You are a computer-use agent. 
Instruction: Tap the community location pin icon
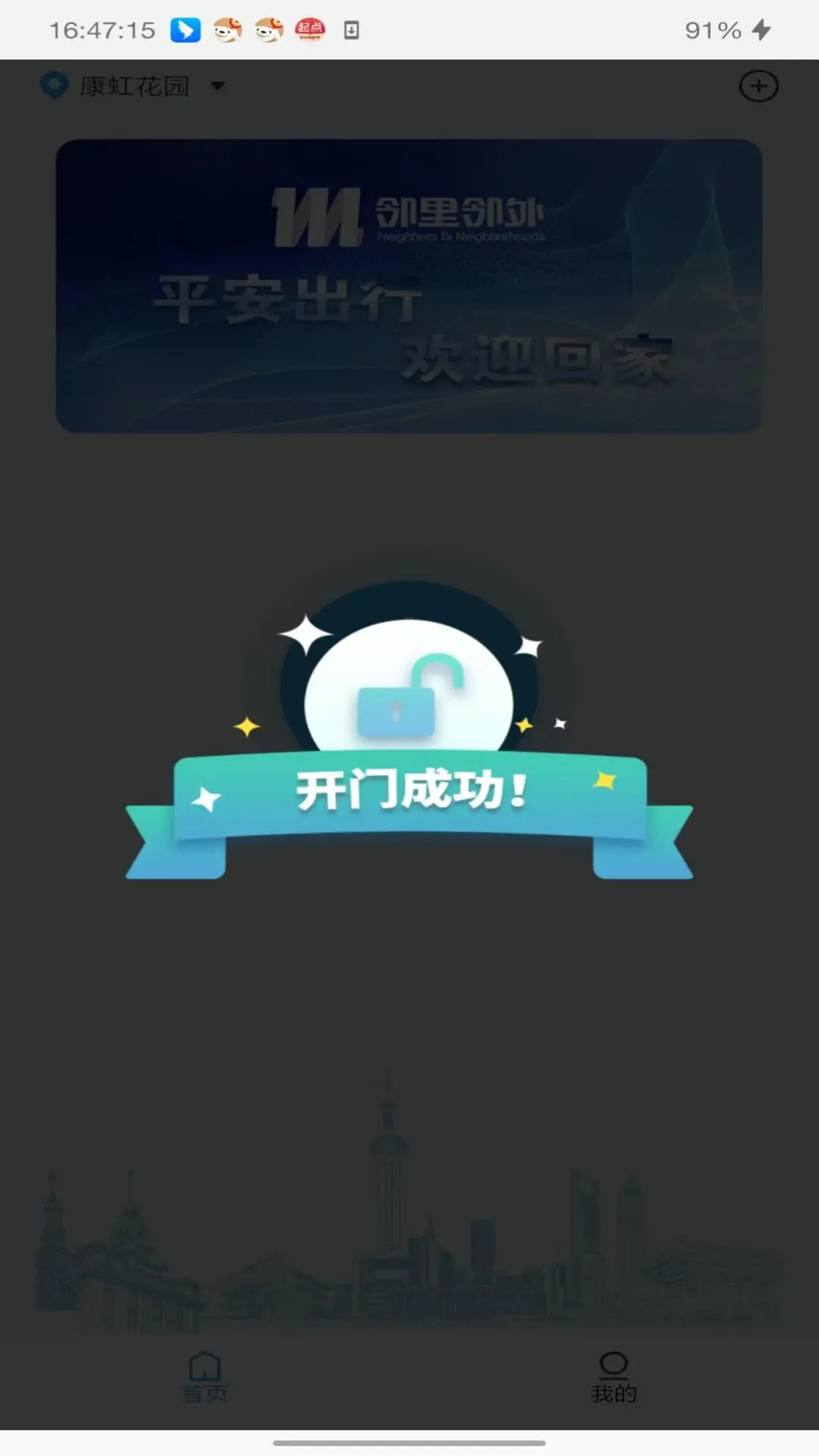[54, 86]
